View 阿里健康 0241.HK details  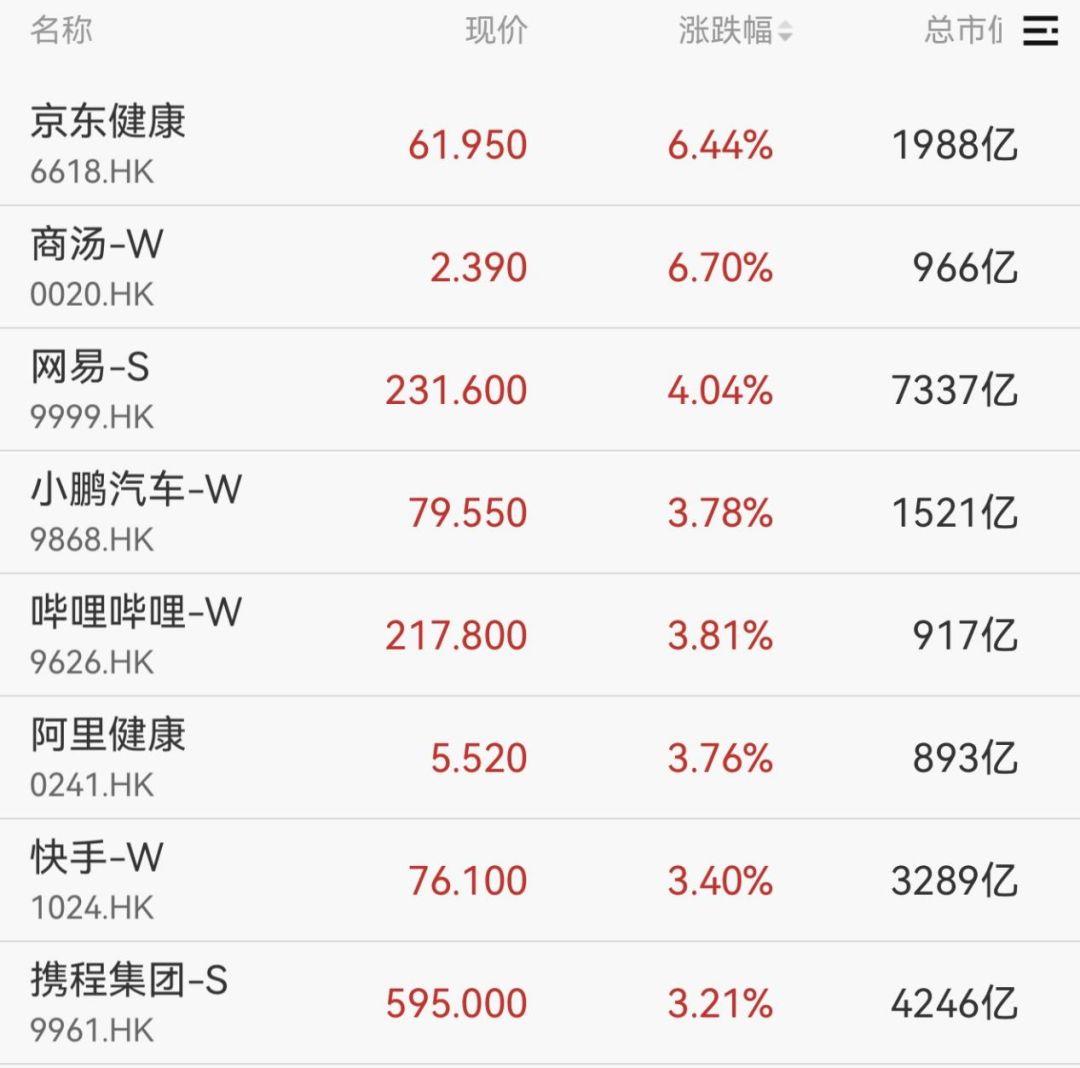108,757
